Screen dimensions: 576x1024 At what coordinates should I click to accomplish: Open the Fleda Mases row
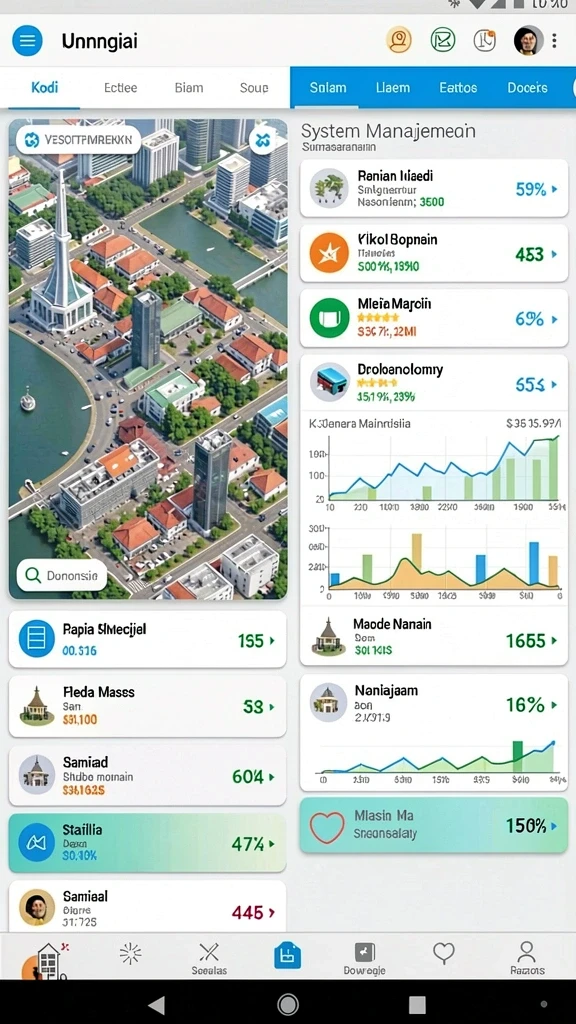pyautogui.click(x=148, y=706)
